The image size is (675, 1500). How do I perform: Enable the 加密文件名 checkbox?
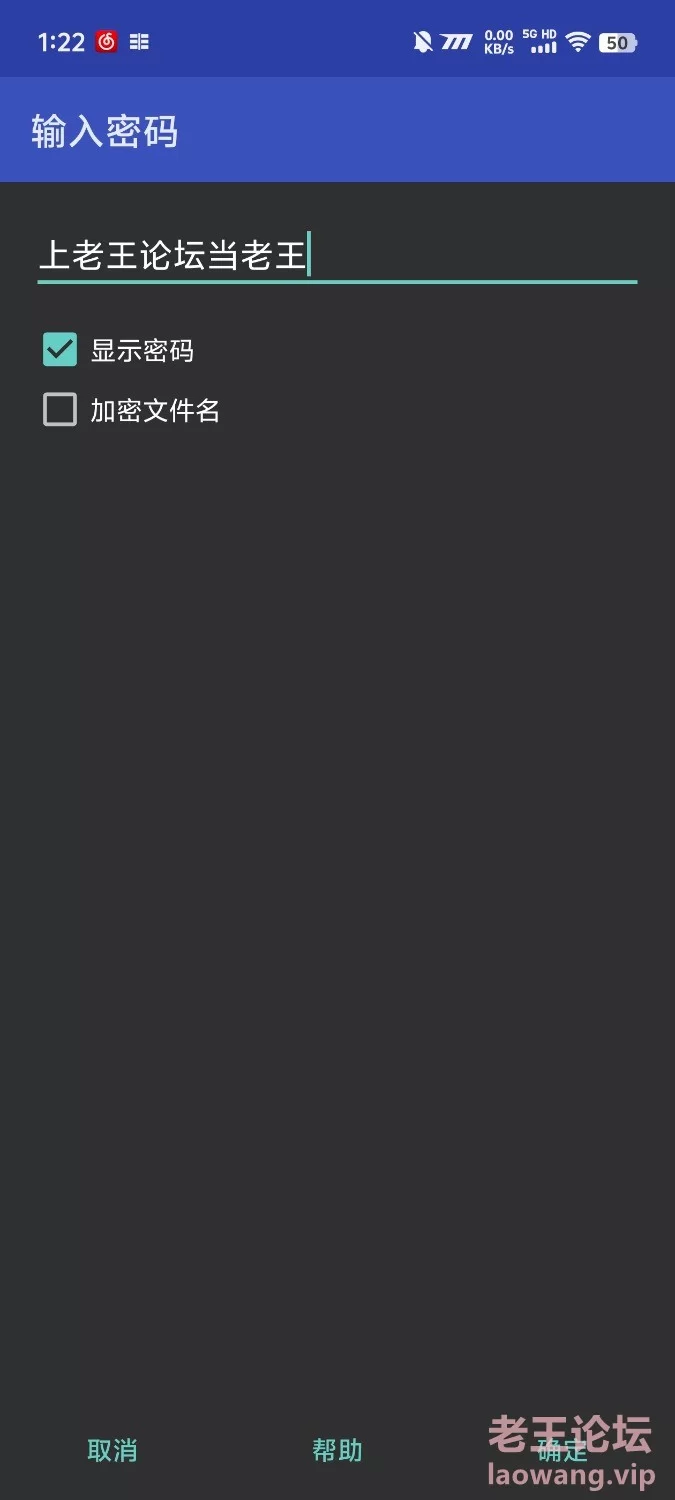click(x=60, y=410)
